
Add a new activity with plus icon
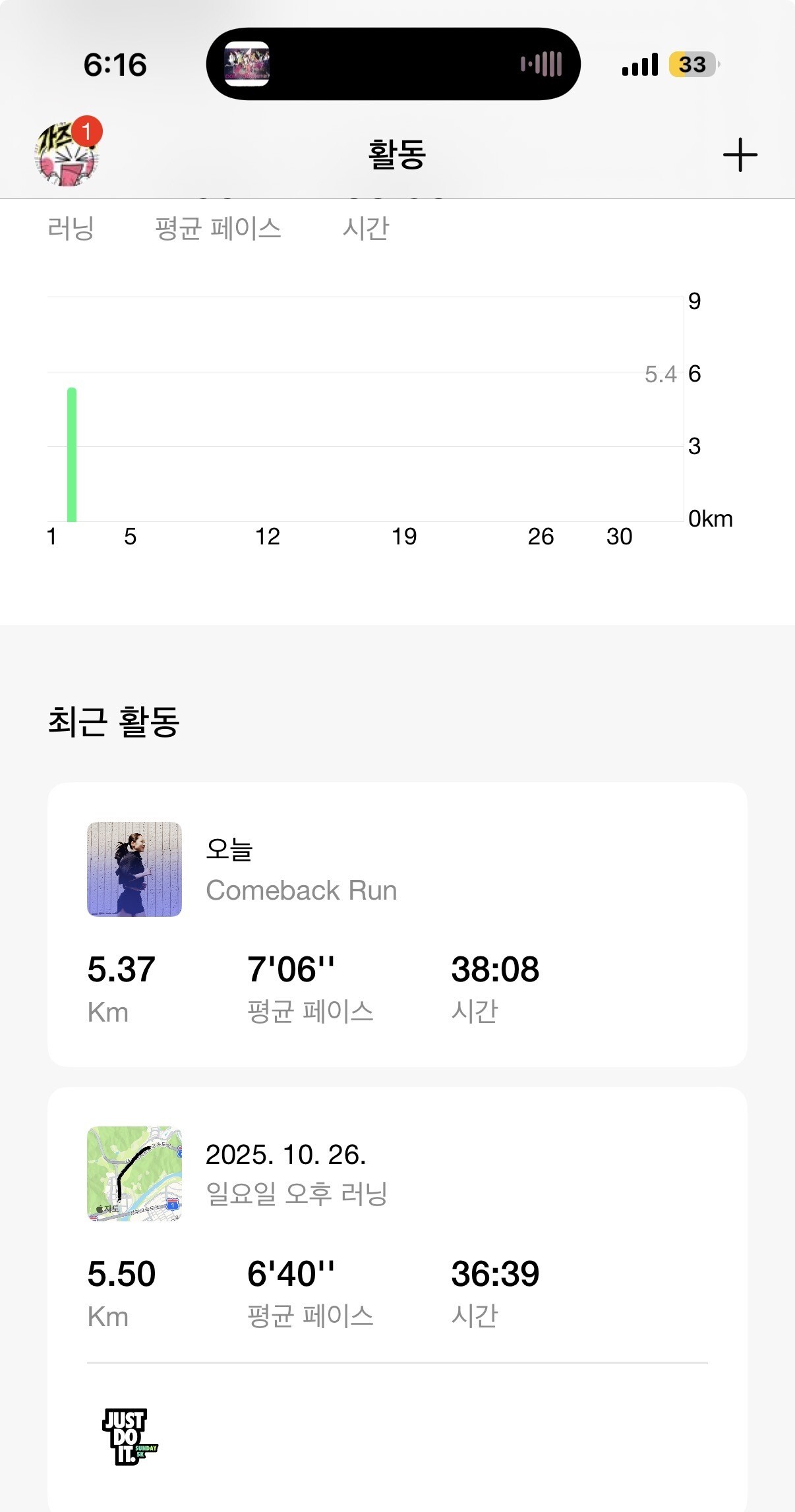[x=740, y=155]
